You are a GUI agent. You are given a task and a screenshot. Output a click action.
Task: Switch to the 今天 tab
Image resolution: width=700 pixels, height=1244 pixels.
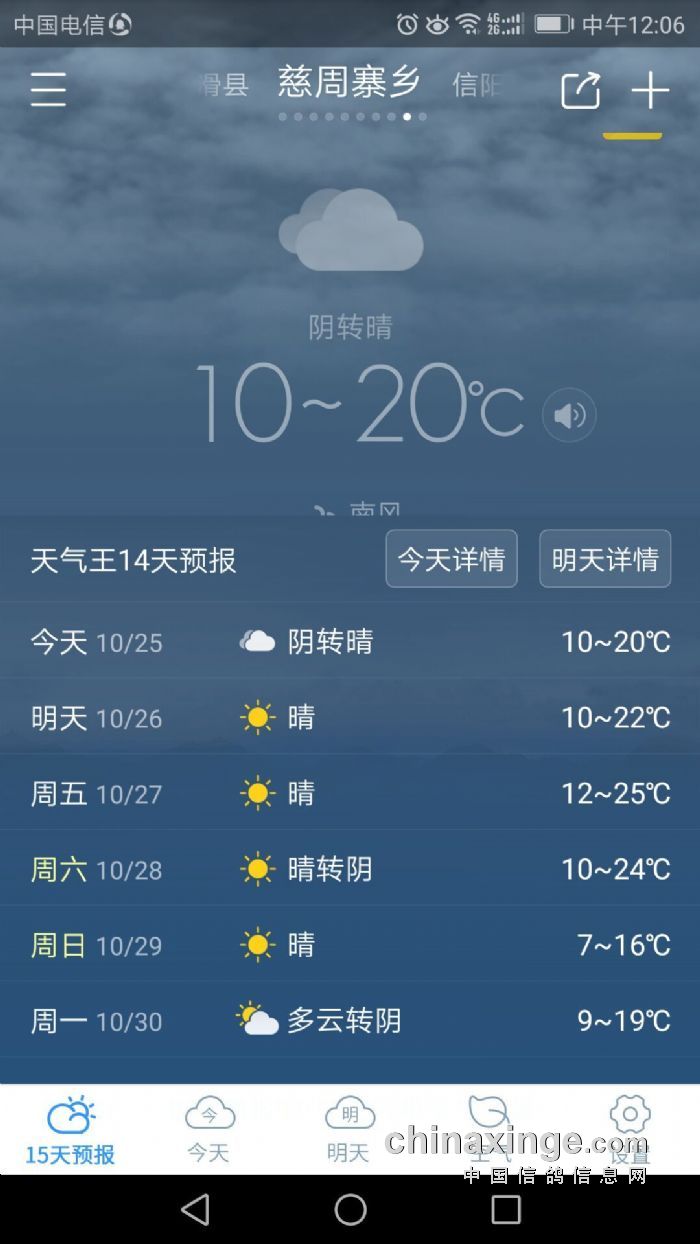pos(209,1130)
